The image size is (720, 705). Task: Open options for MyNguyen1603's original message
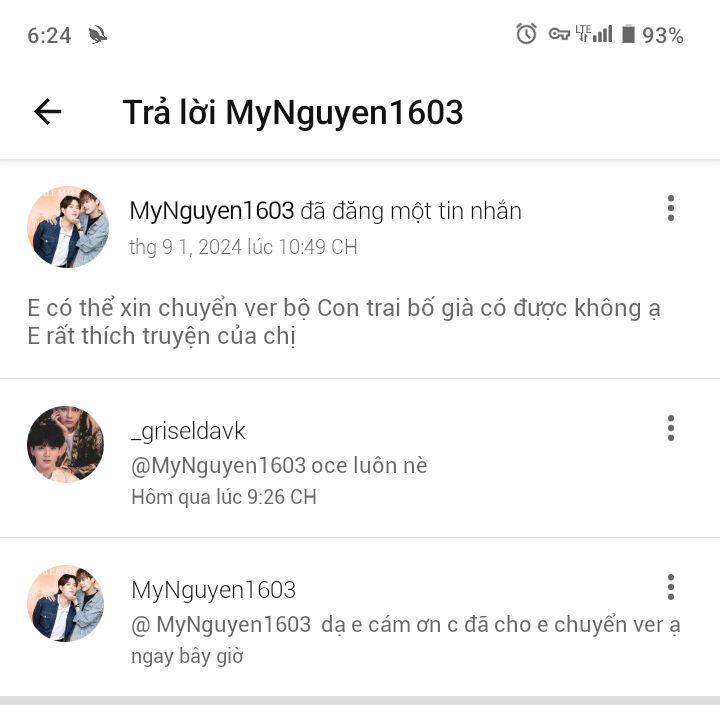click(x=670, y=208)
